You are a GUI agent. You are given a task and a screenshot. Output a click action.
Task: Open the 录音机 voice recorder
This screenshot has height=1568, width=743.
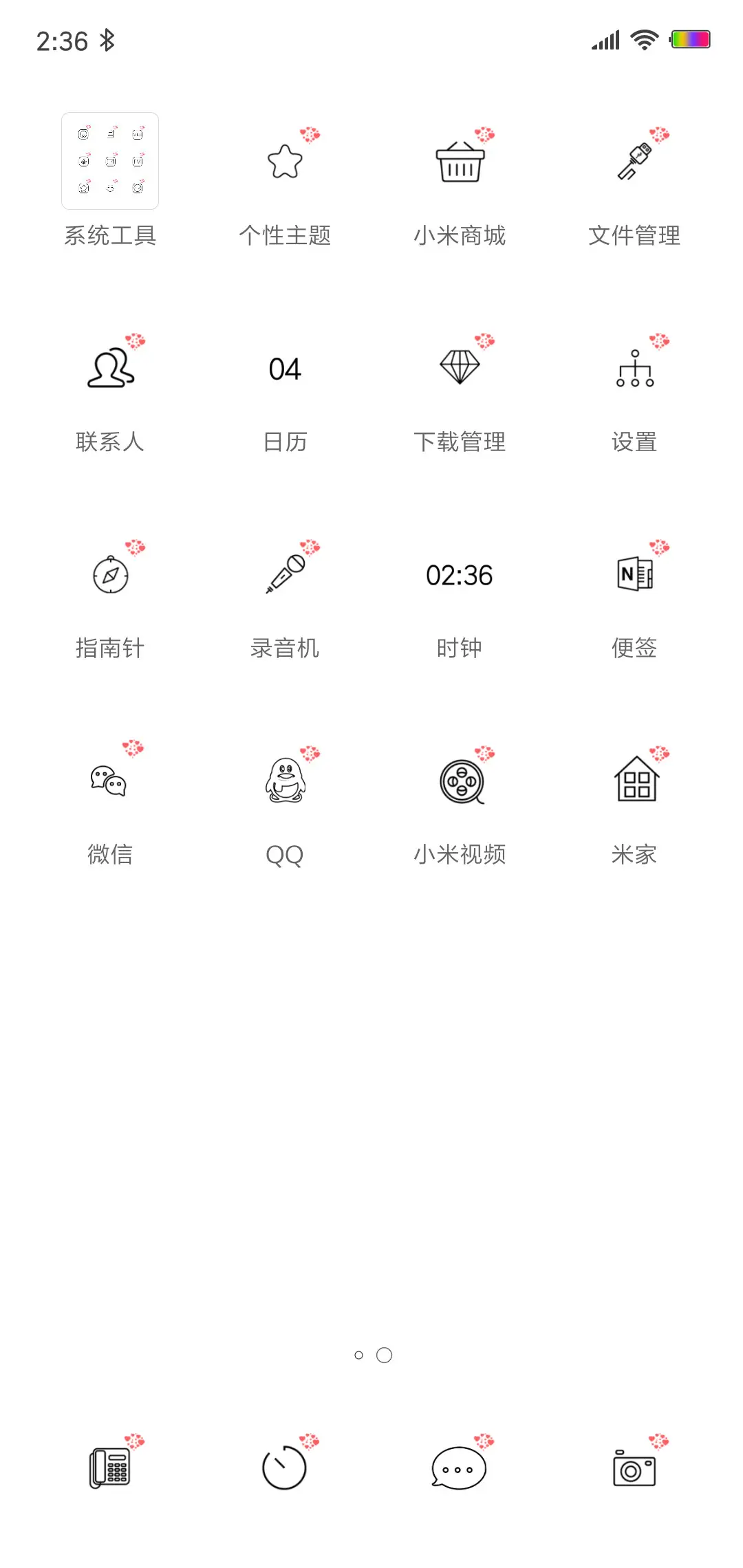286,576
